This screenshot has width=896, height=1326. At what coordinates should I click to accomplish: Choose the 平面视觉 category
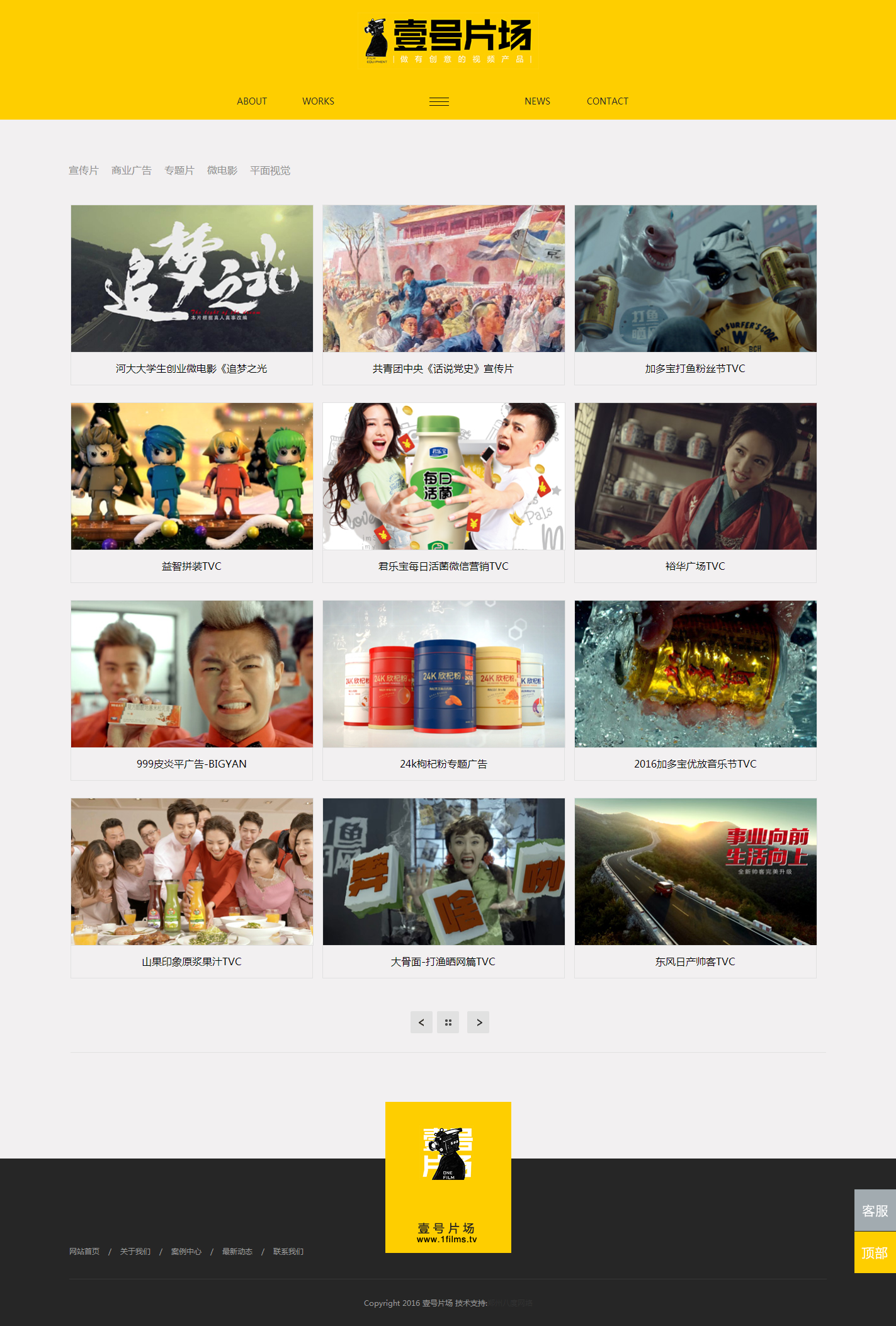(x=270, y=171)
